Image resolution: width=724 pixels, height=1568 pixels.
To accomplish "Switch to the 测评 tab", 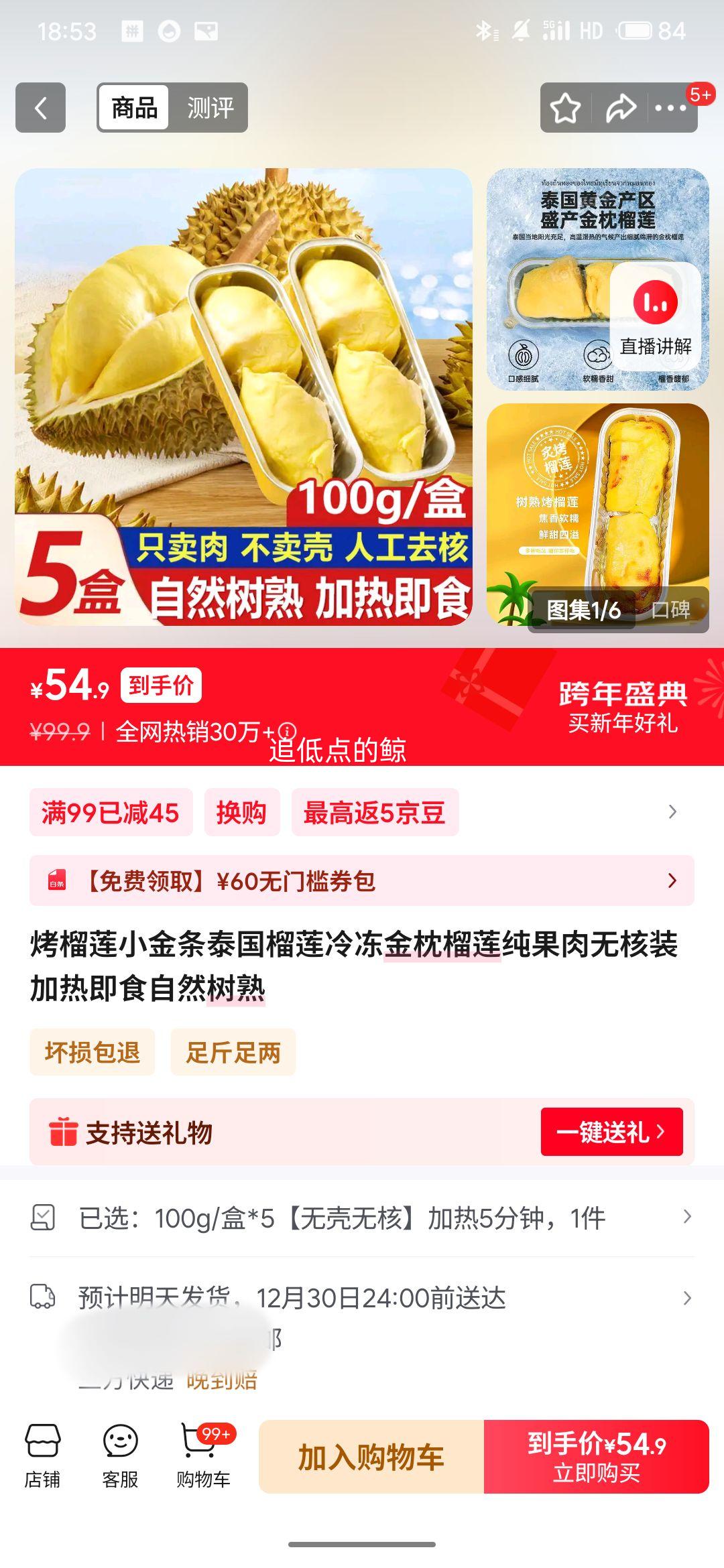I will pos(211,107).
